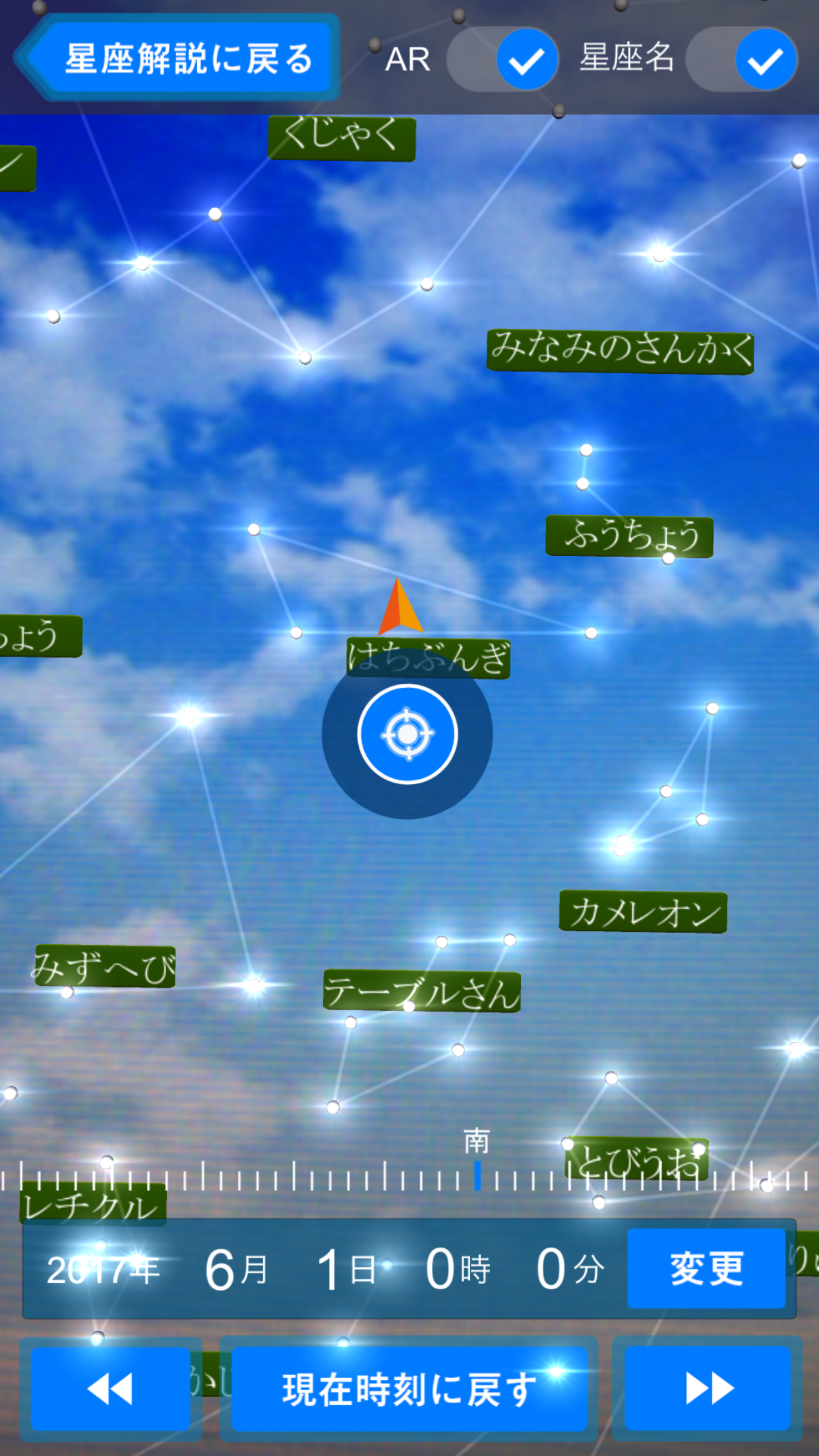Screen dimensions: 819x1456
Task: Rewind time with the double-left arrow
Action: (110, 1388)
